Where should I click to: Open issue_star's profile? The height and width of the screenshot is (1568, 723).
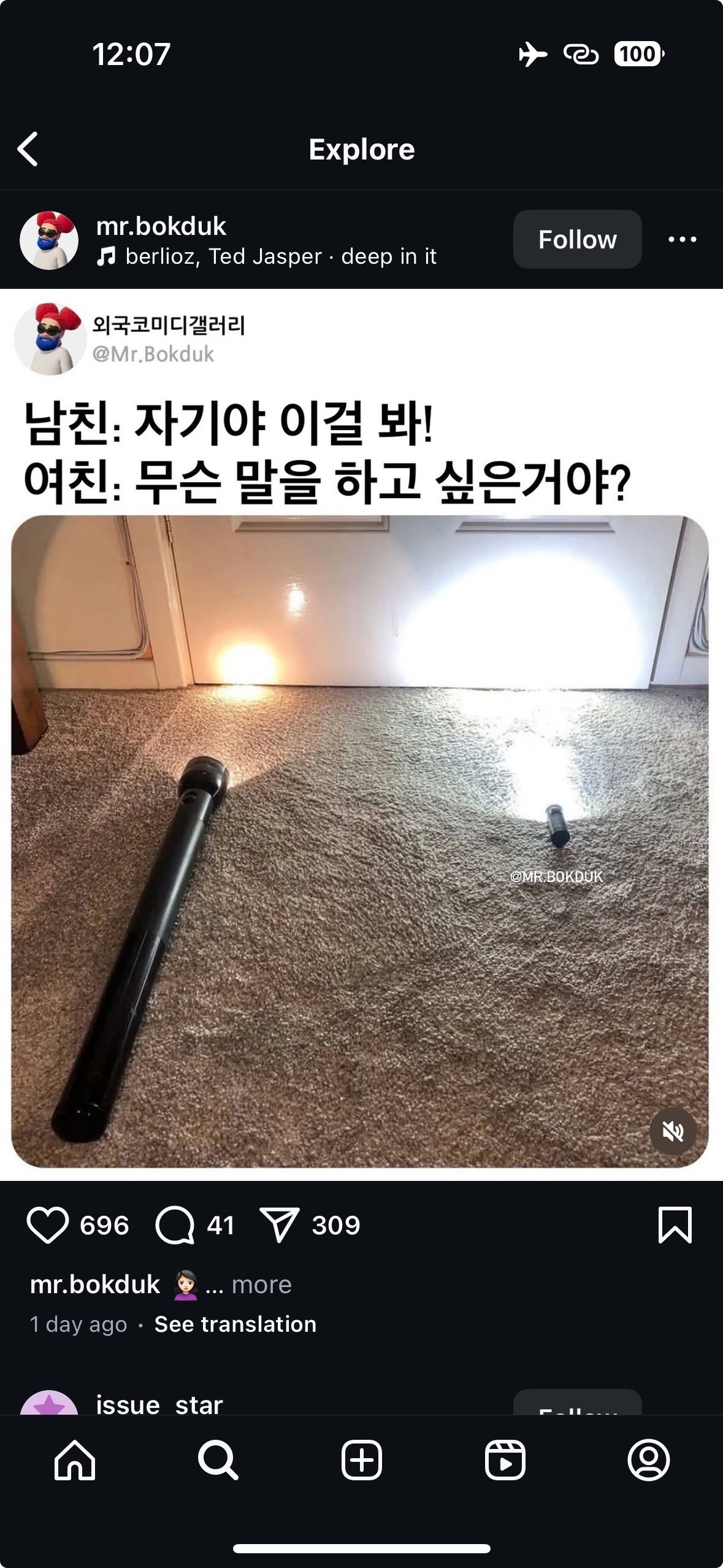pos(159,1404)
